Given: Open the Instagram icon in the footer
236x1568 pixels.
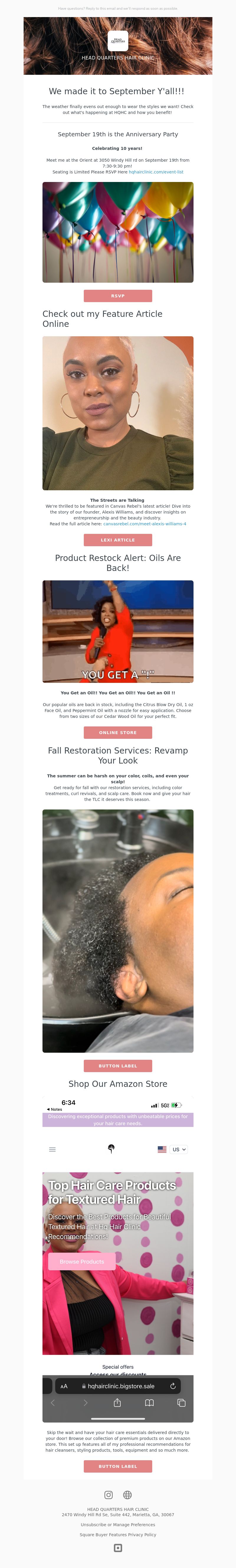Looking at the screenshot, I should (109, 1495).
